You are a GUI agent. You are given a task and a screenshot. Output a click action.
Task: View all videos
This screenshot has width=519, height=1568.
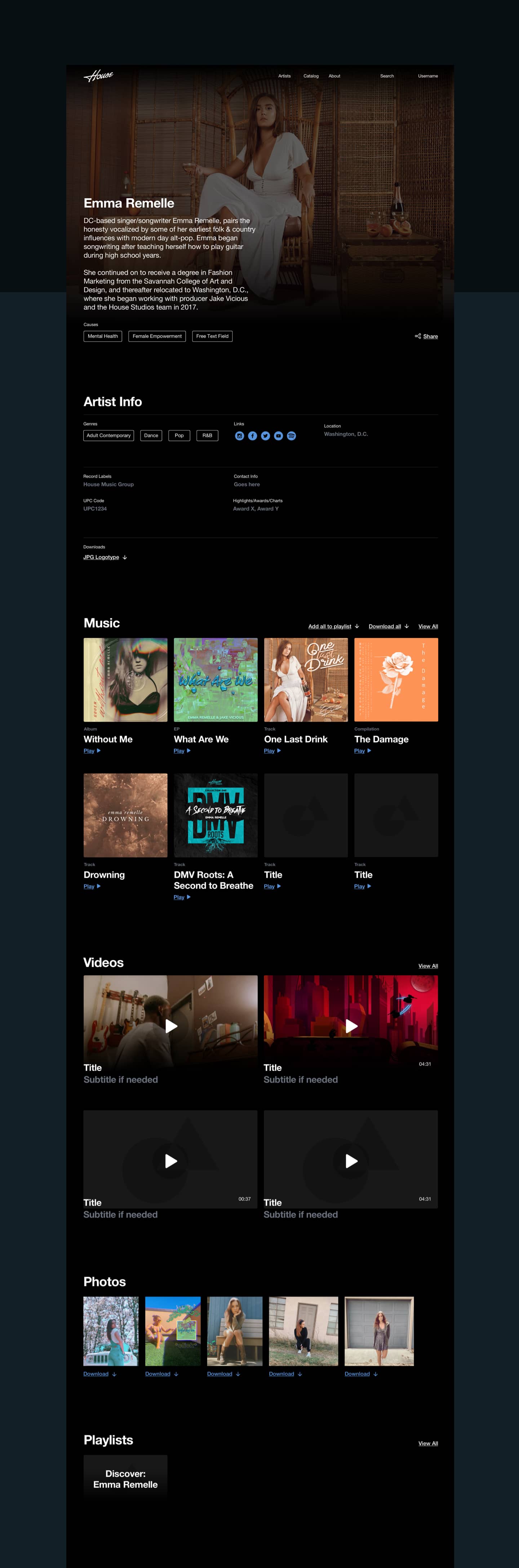428,966
